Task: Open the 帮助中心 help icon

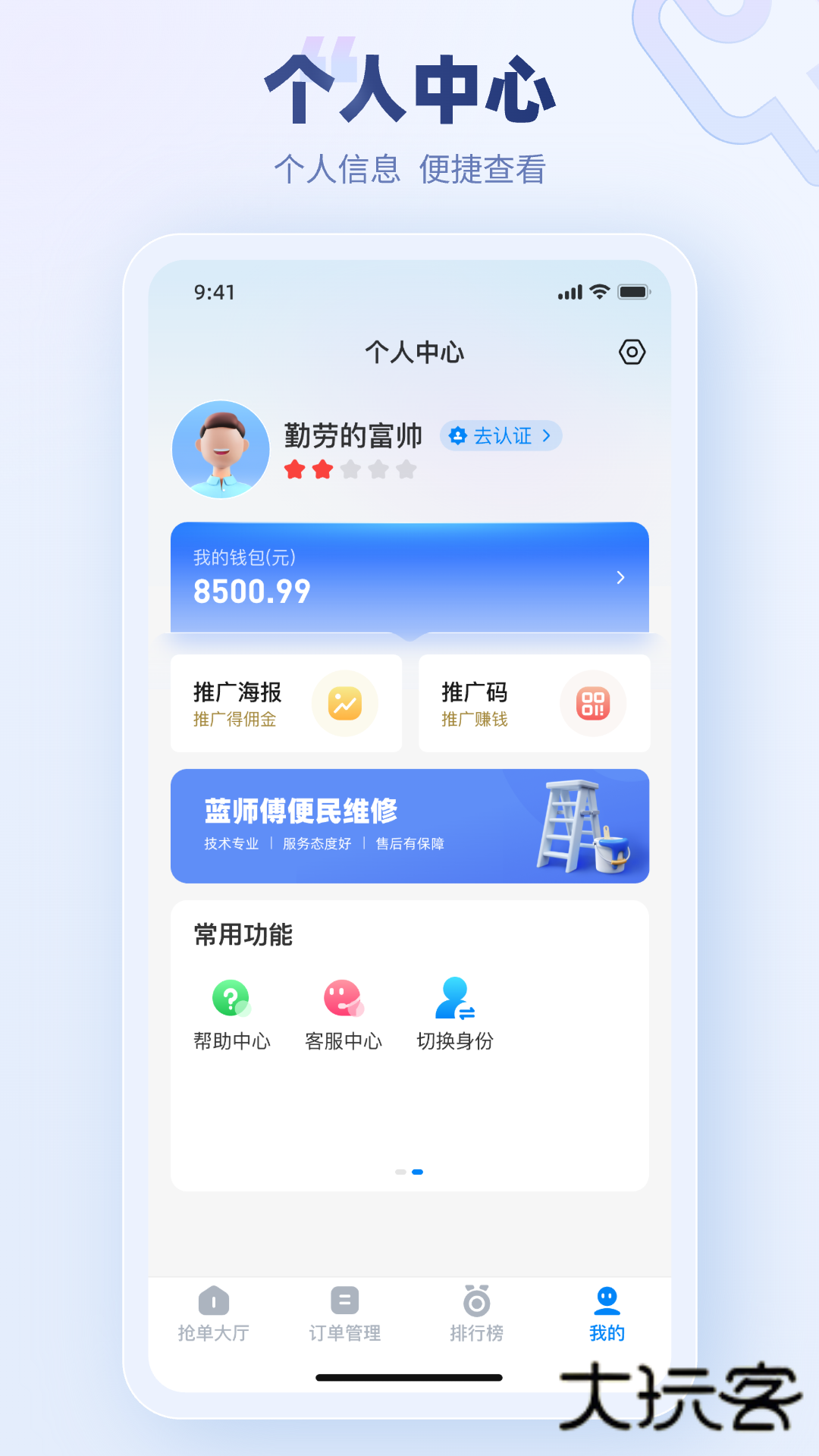Action: point(231,999)
